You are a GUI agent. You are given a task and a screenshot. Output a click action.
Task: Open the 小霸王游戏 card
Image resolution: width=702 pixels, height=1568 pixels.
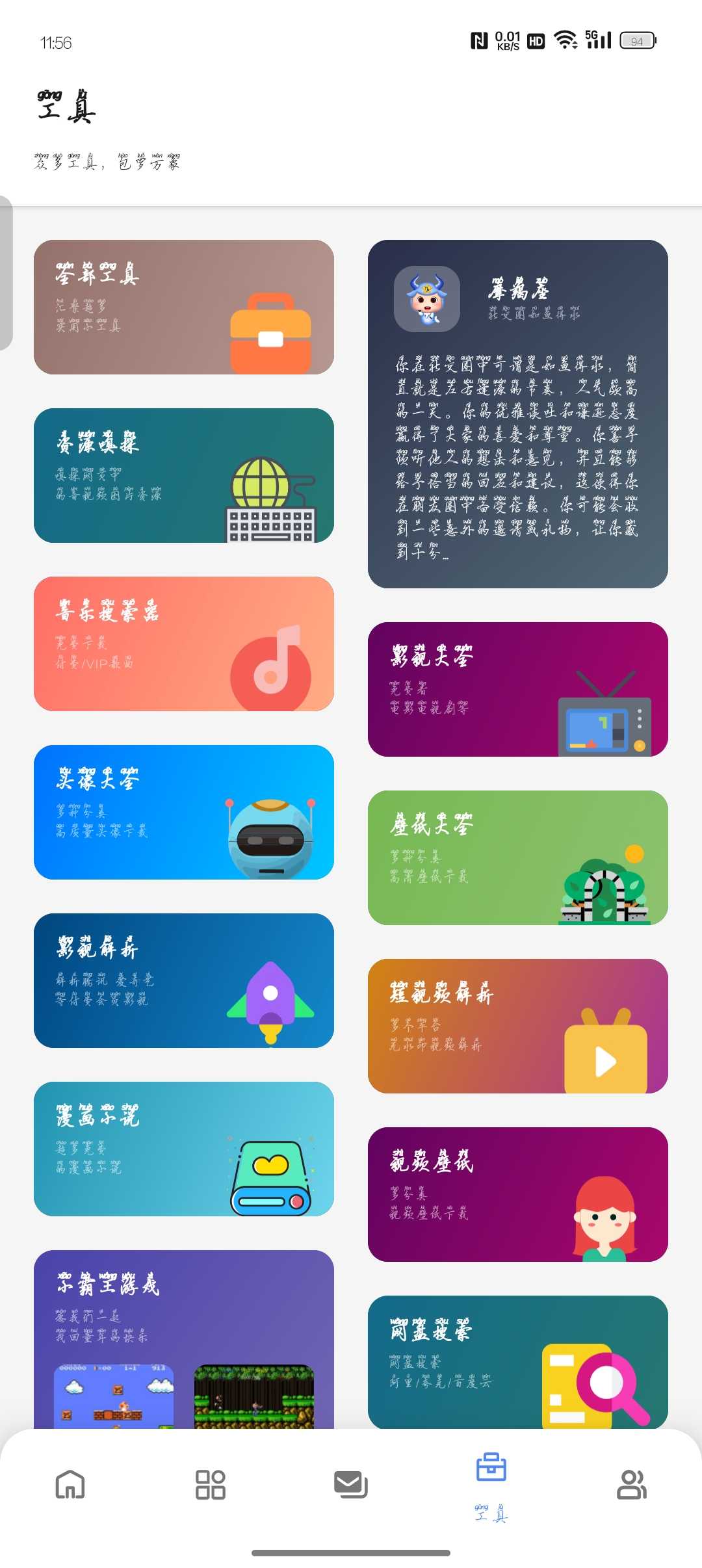184,1333
